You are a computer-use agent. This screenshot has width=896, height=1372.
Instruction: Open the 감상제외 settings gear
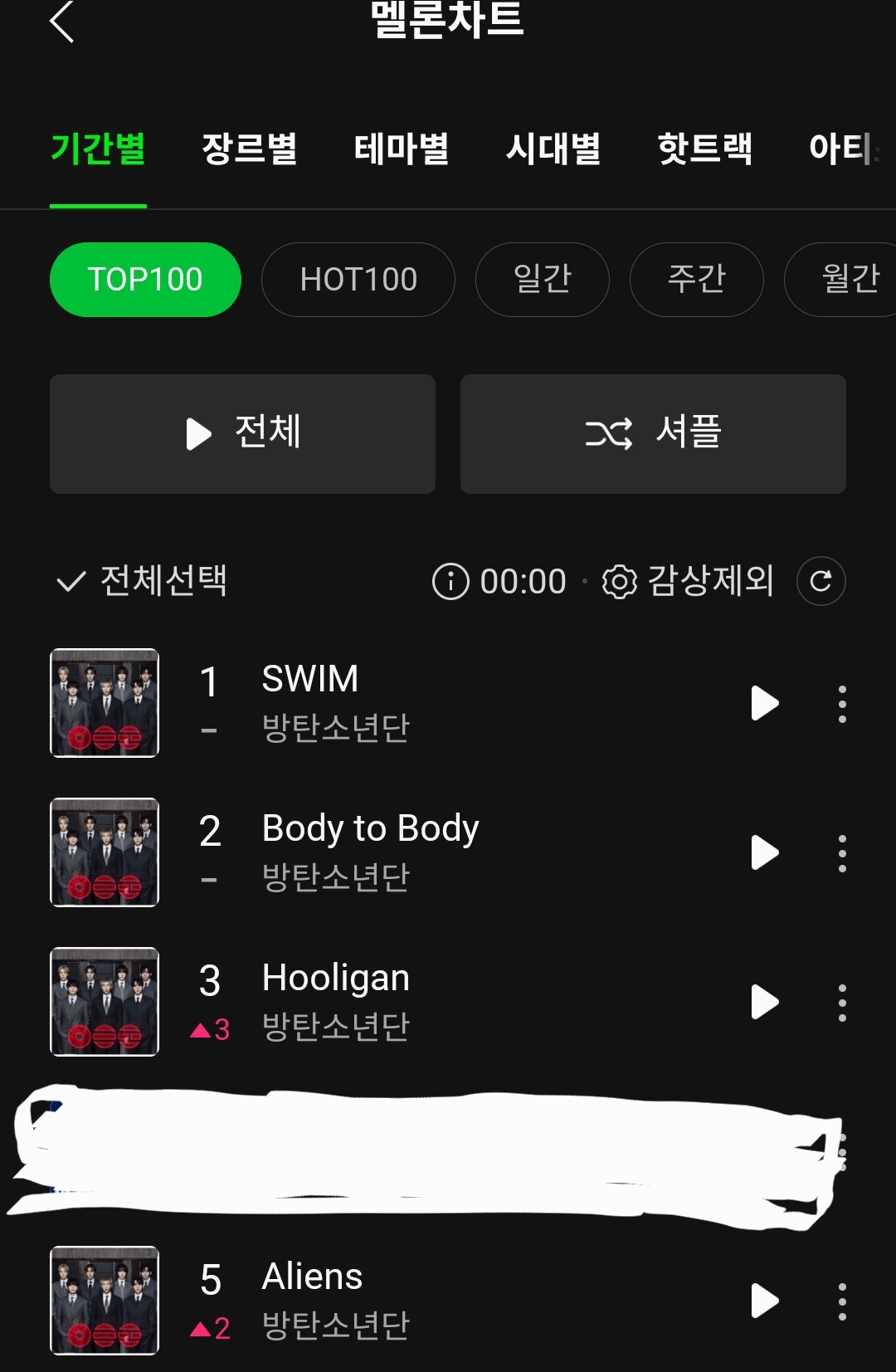(619, 581)
